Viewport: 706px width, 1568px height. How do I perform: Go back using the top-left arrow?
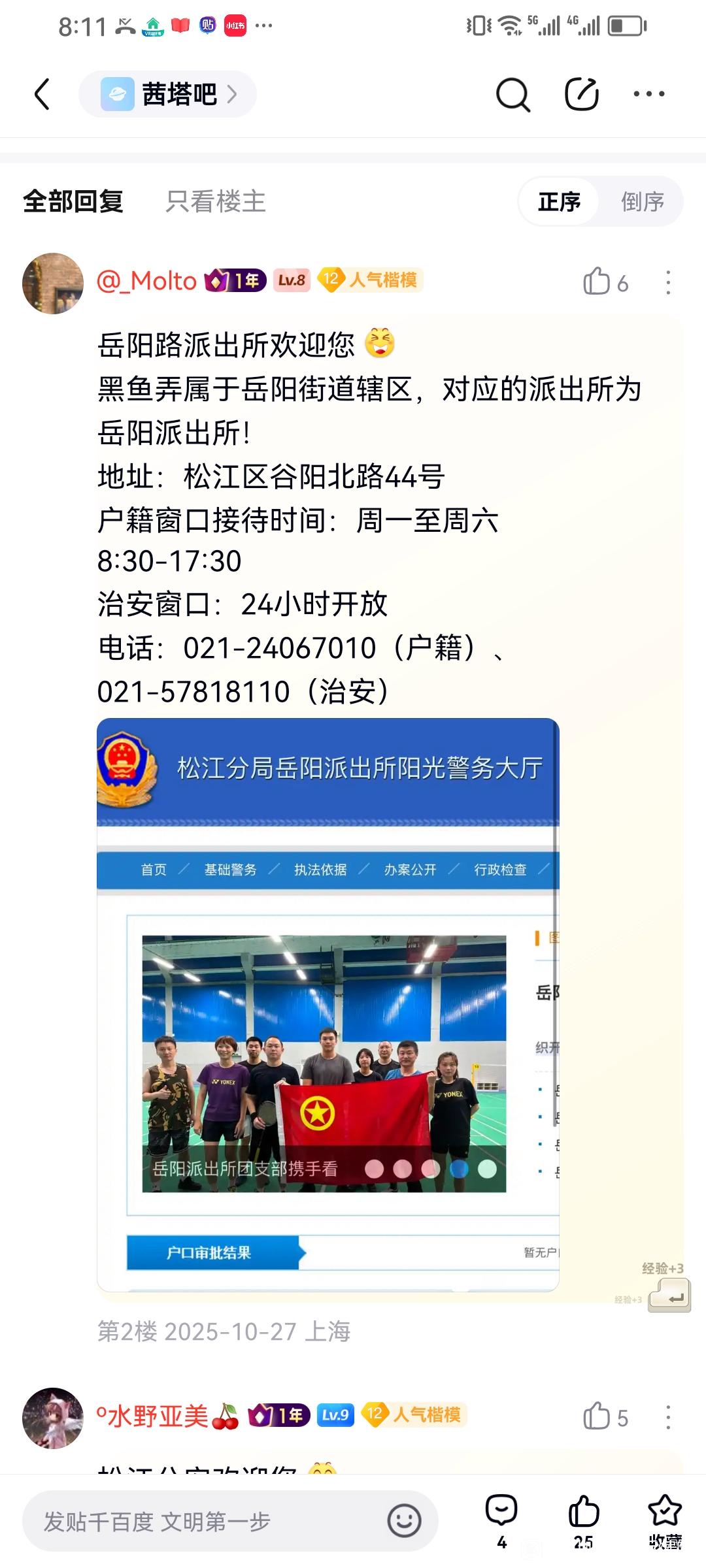click(x=42, y=94)
